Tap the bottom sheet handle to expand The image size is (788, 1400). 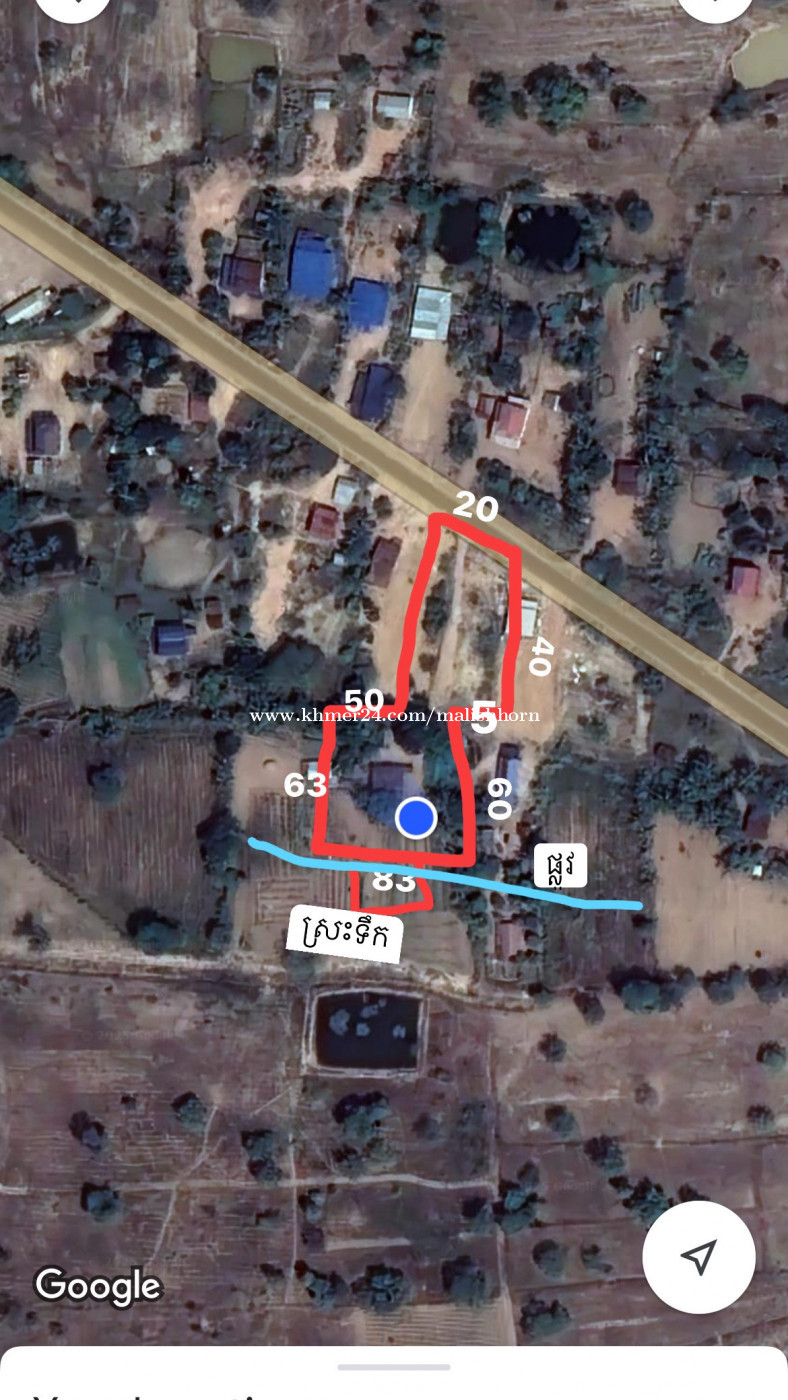393,1366
